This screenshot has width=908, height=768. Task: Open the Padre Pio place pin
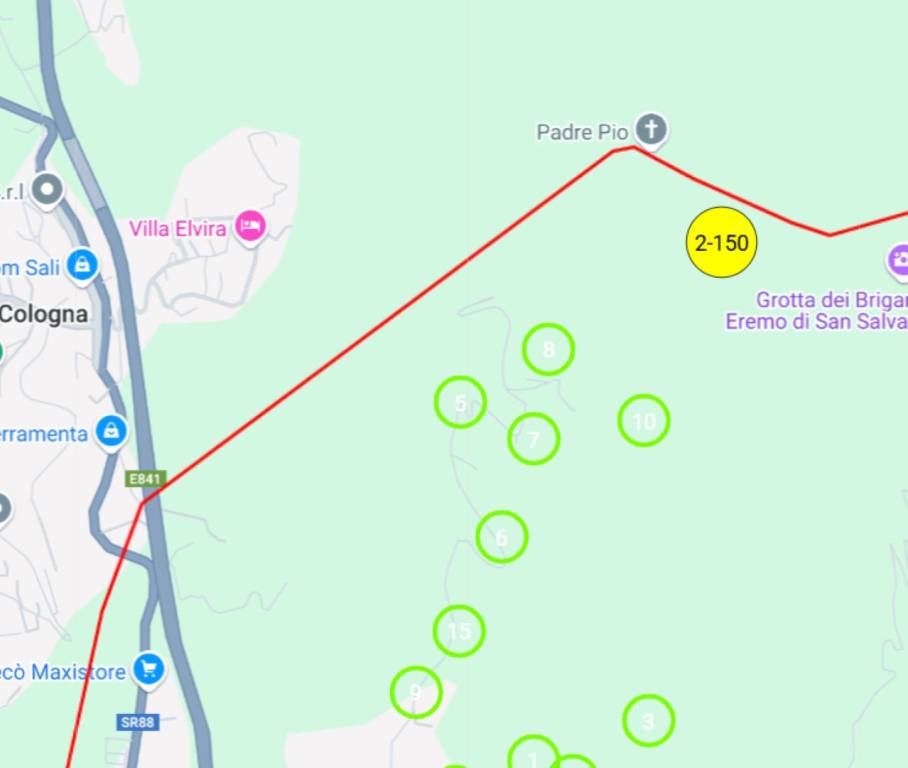652,129
